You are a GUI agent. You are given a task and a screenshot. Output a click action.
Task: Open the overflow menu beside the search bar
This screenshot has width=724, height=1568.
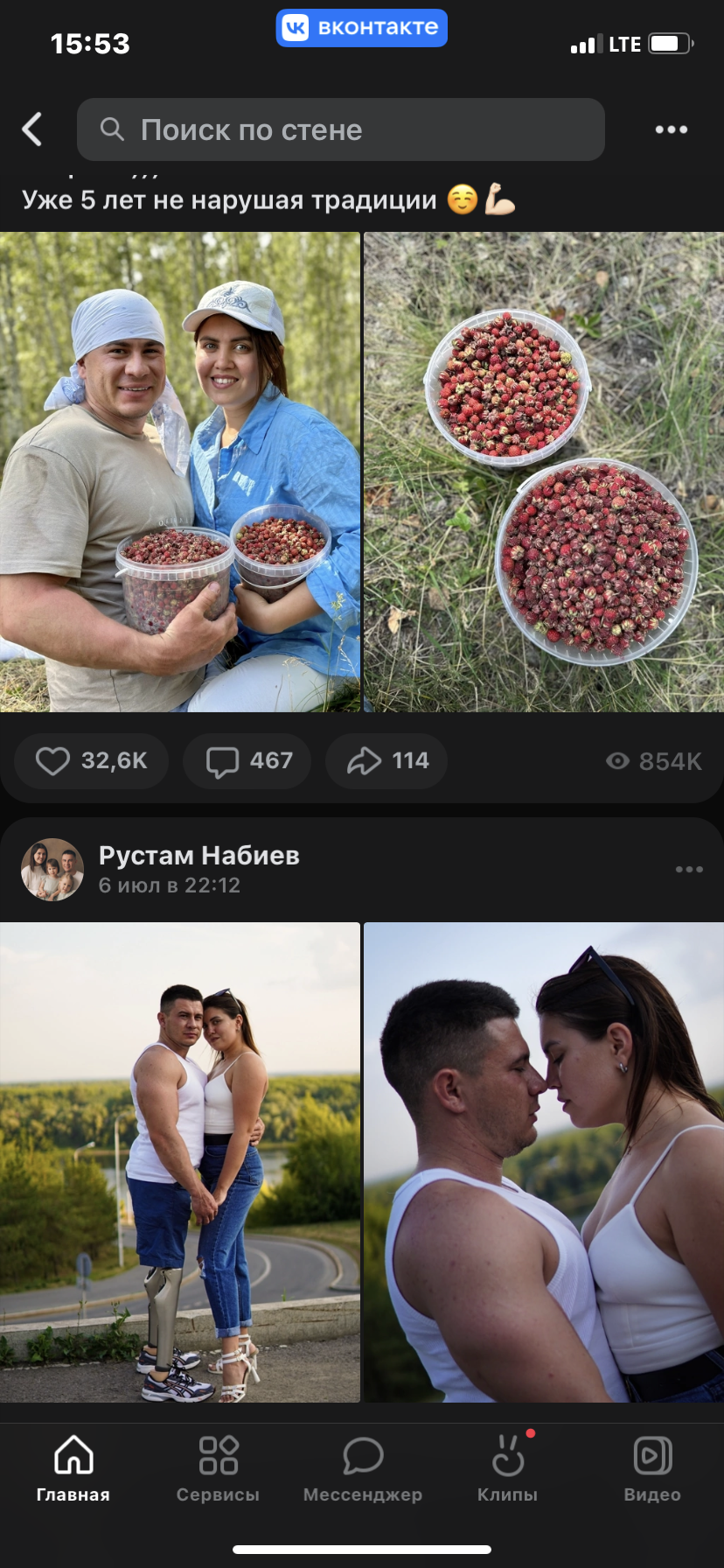pyautogui.click(x=672, y=129)
